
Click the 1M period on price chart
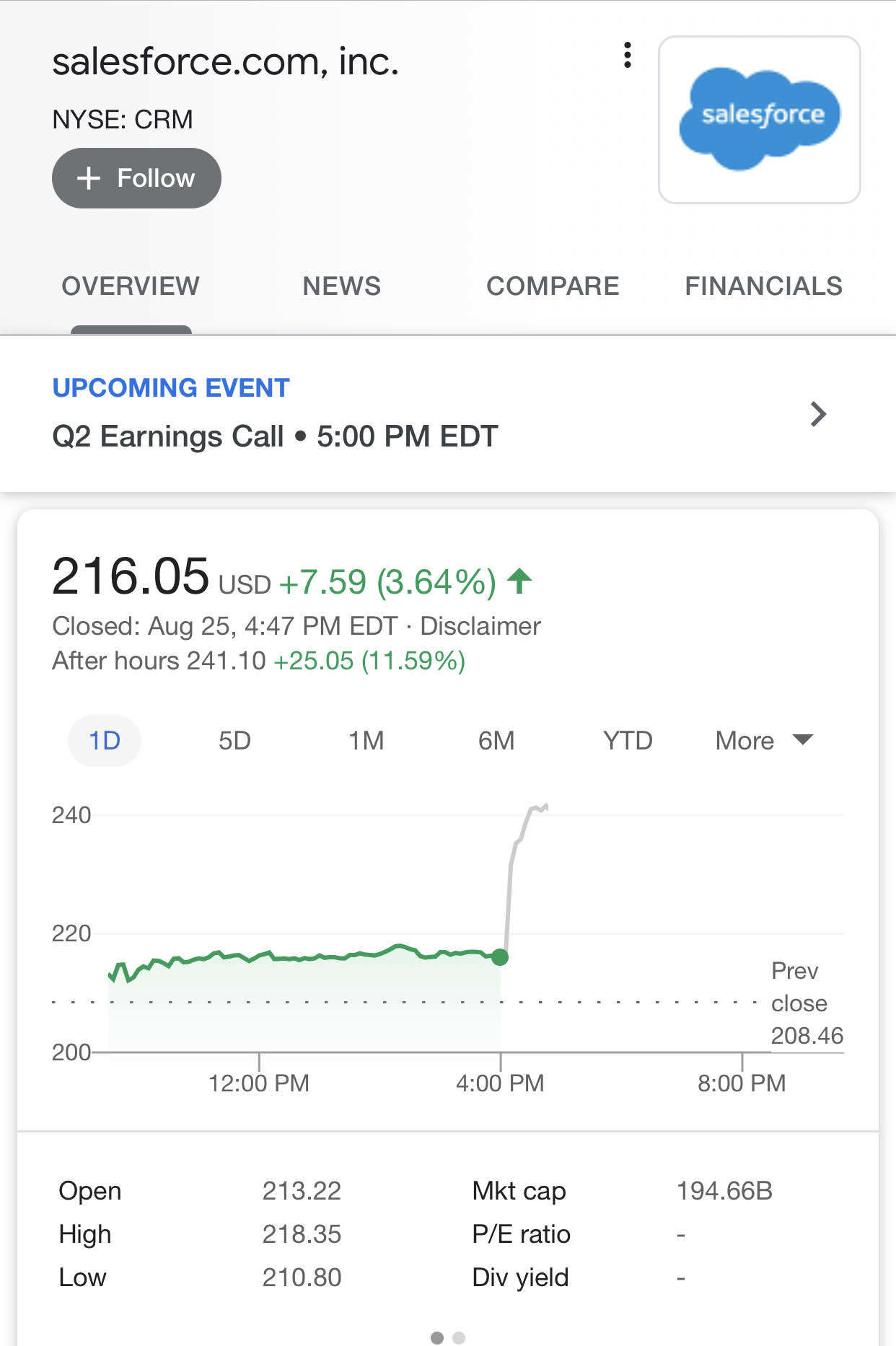(365, 740)
